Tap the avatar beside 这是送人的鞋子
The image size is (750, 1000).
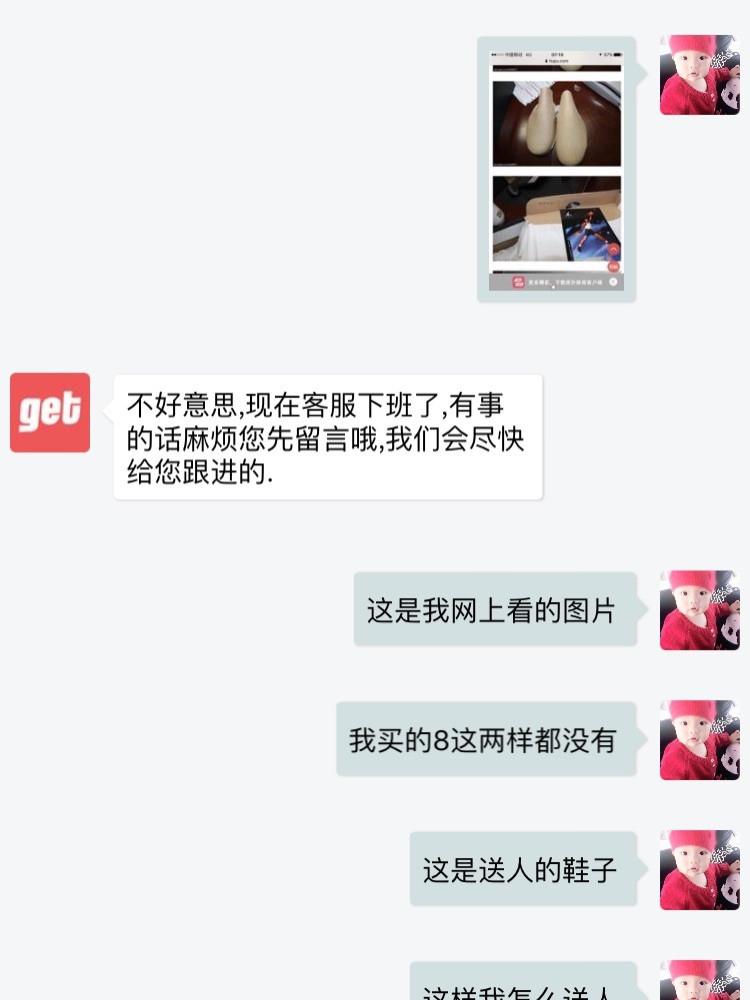tap(699, 869)
